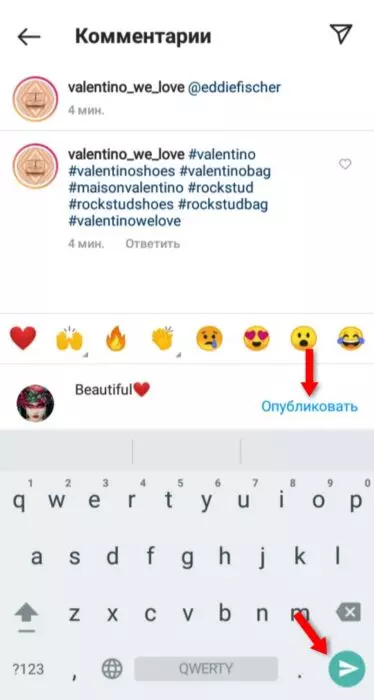374x700 pixels.
Task: Tap Опубликовать to post the comment
Action: pos(309,407)
